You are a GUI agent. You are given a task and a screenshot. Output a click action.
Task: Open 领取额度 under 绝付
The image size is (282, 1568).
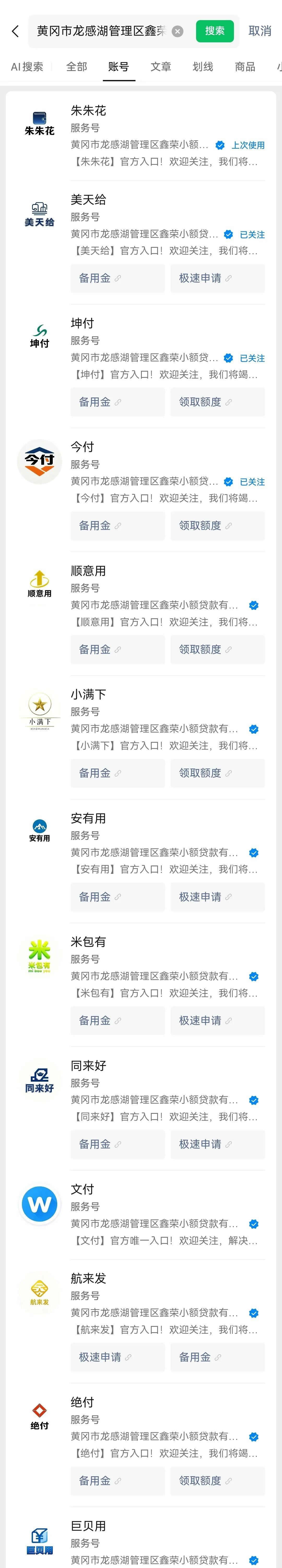coord(217,1480)
